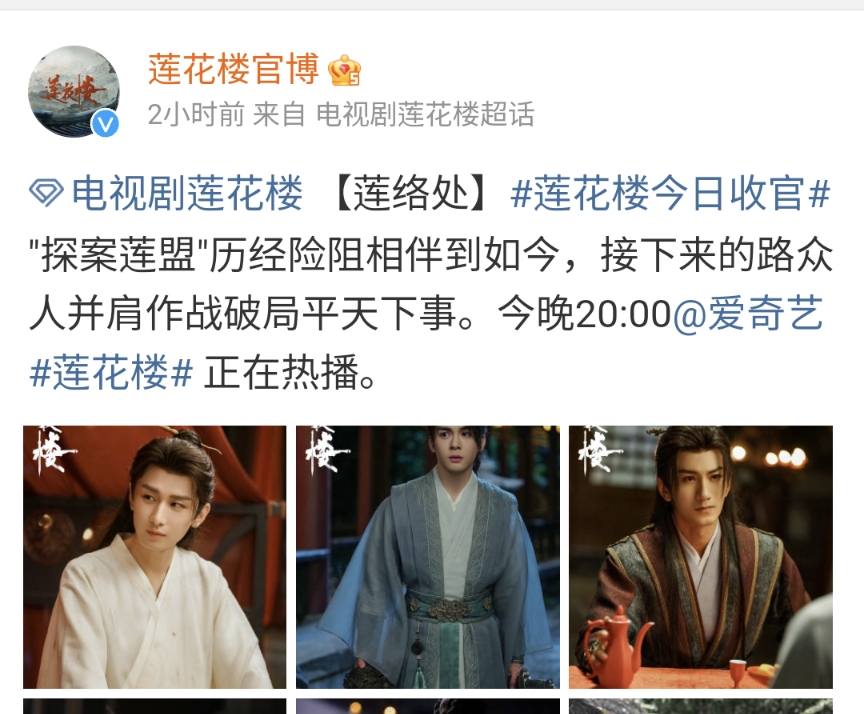Open hashtag #莲花楼今日收官#
This screenshot has height=714, width=864.
(669, 194)
